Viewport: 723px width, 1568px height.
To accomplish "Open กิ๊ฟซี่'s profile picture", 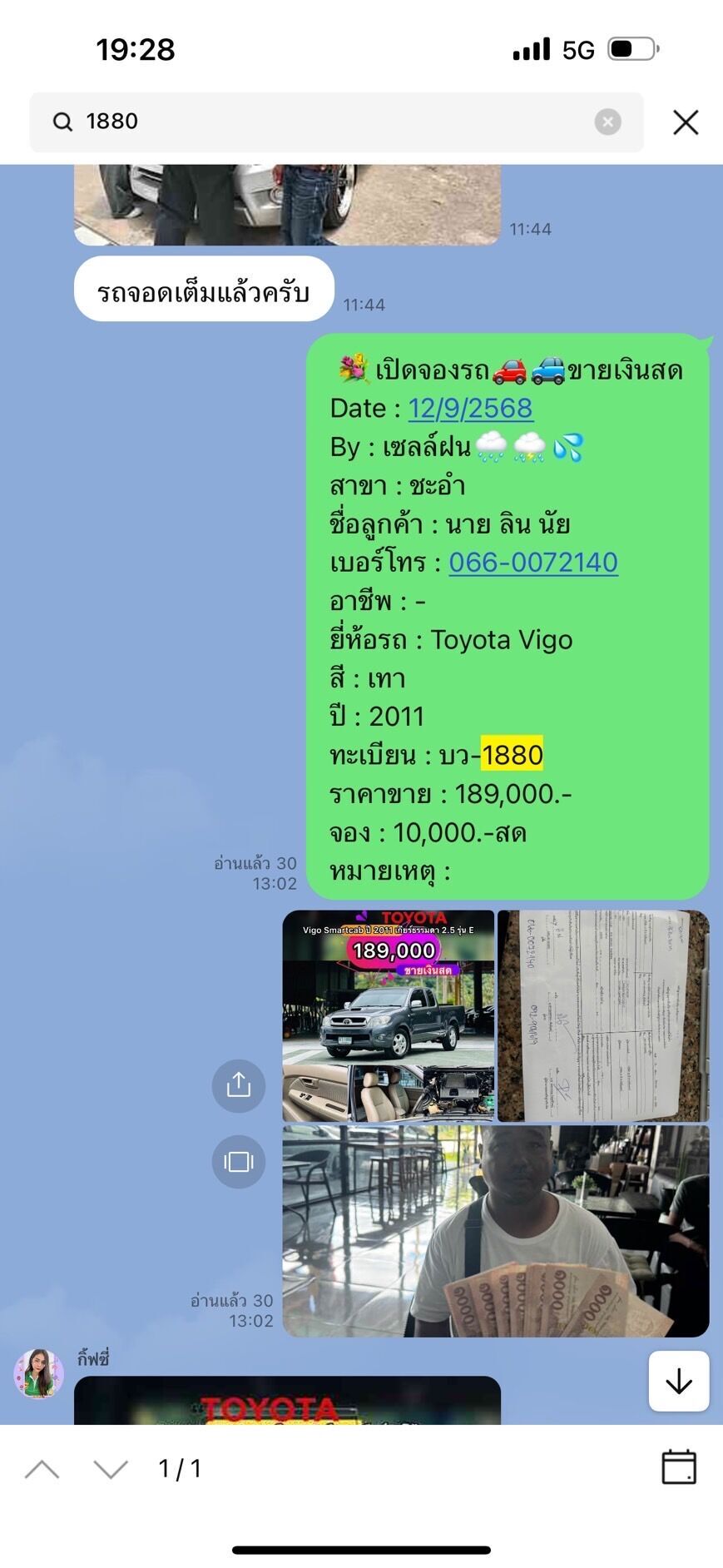I will pos(38,1374).
